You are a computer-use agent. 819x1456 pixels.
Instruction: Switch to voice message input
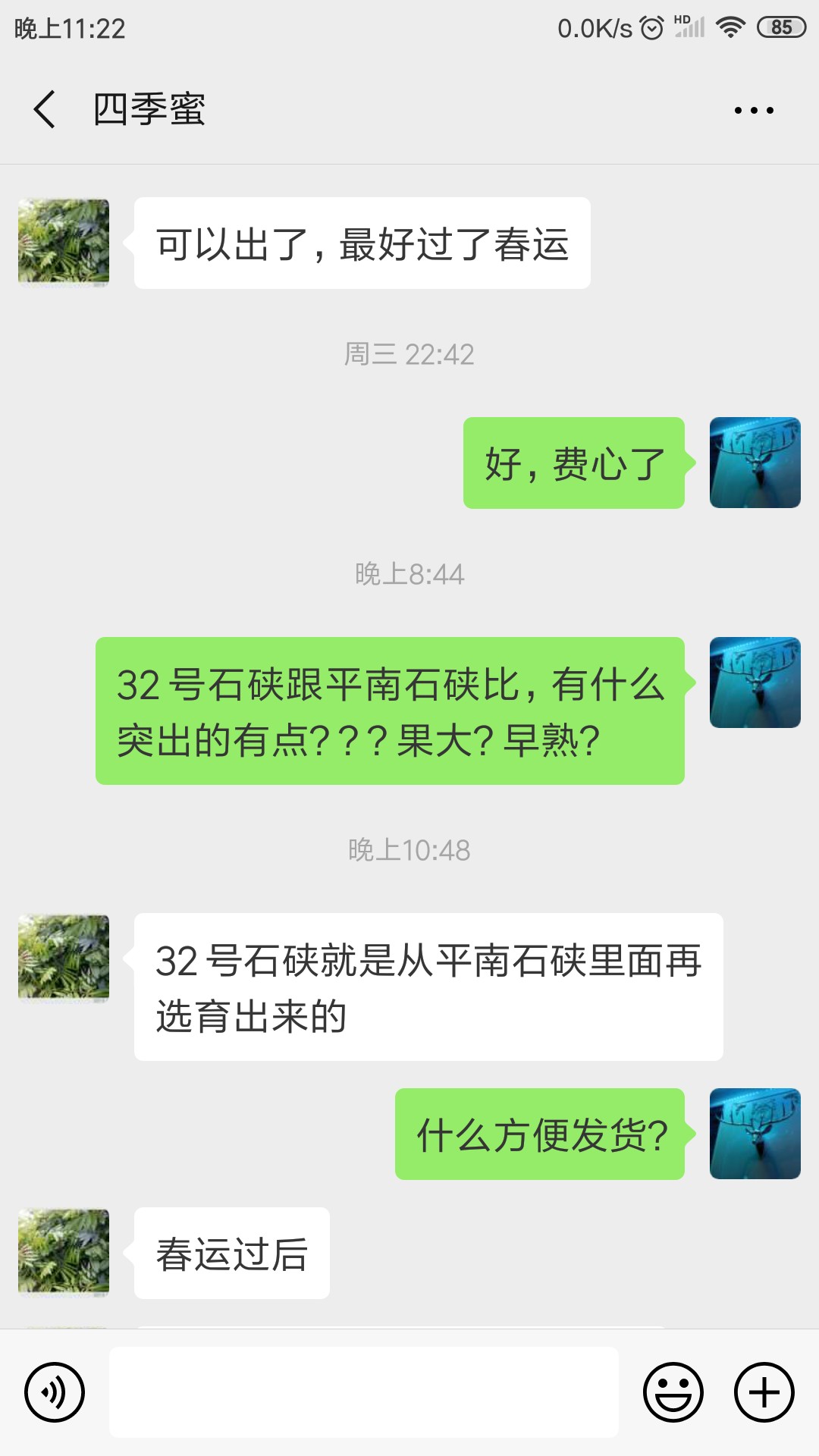[55, 1392]
